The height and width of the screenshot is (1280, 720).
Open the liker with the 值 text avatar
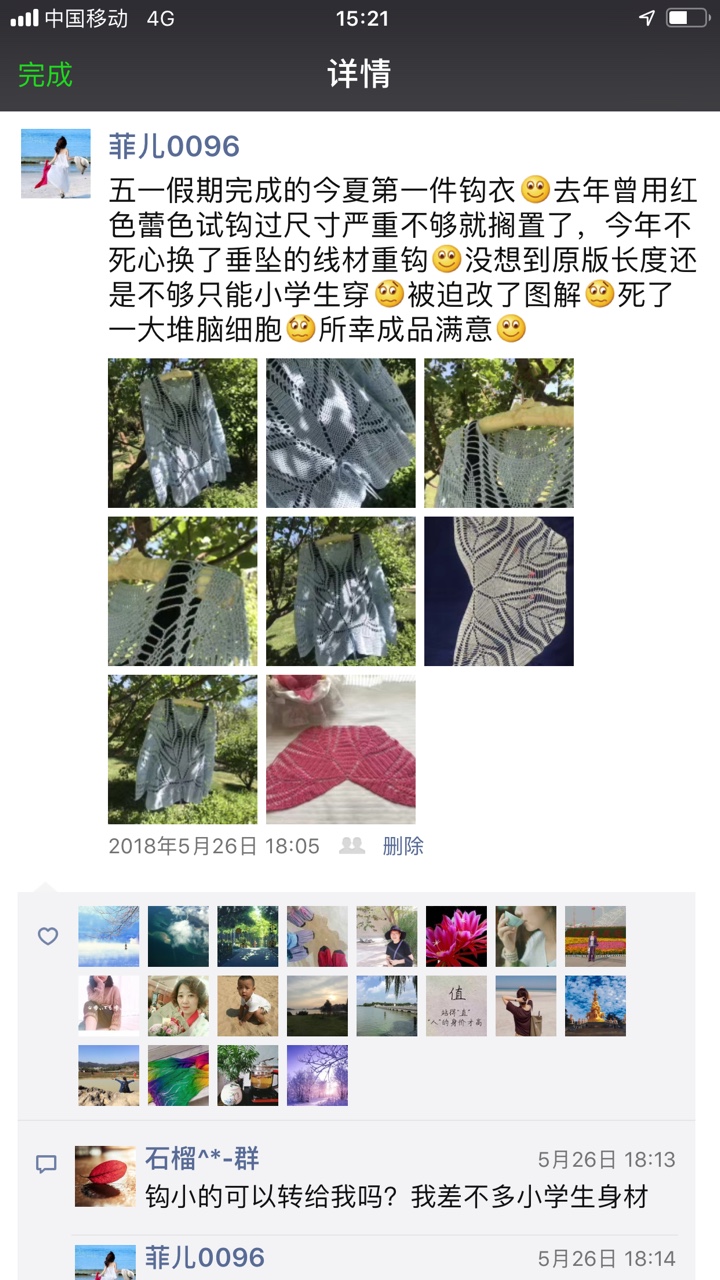(x=456, y=1005)
